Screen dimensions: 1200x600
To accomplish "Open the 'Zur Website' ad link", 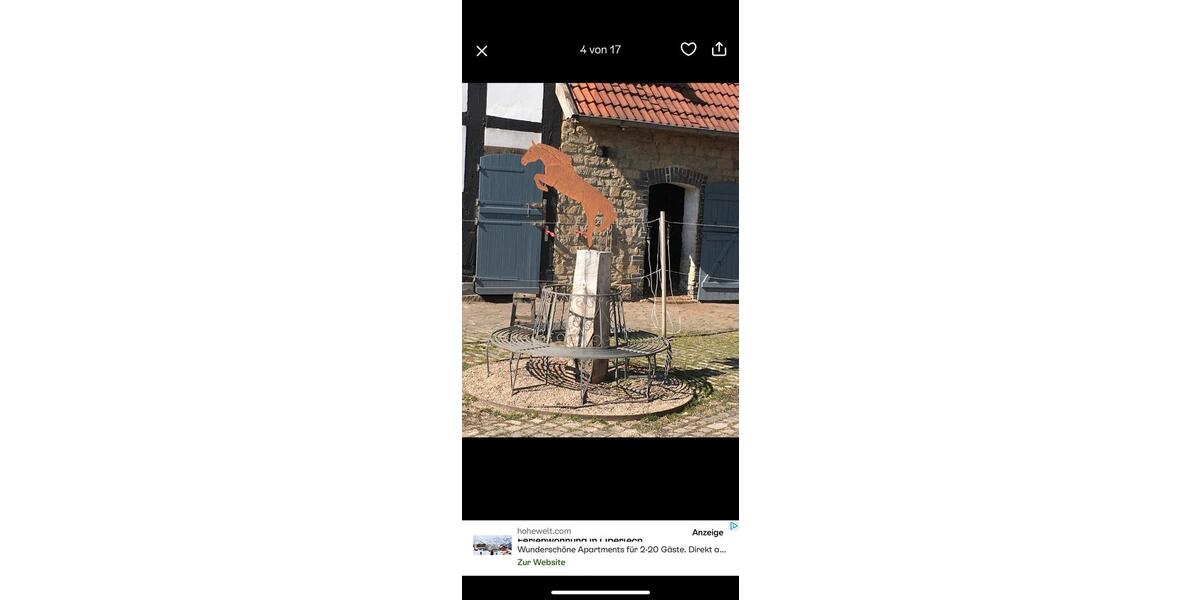I will [x=541, y=562].
